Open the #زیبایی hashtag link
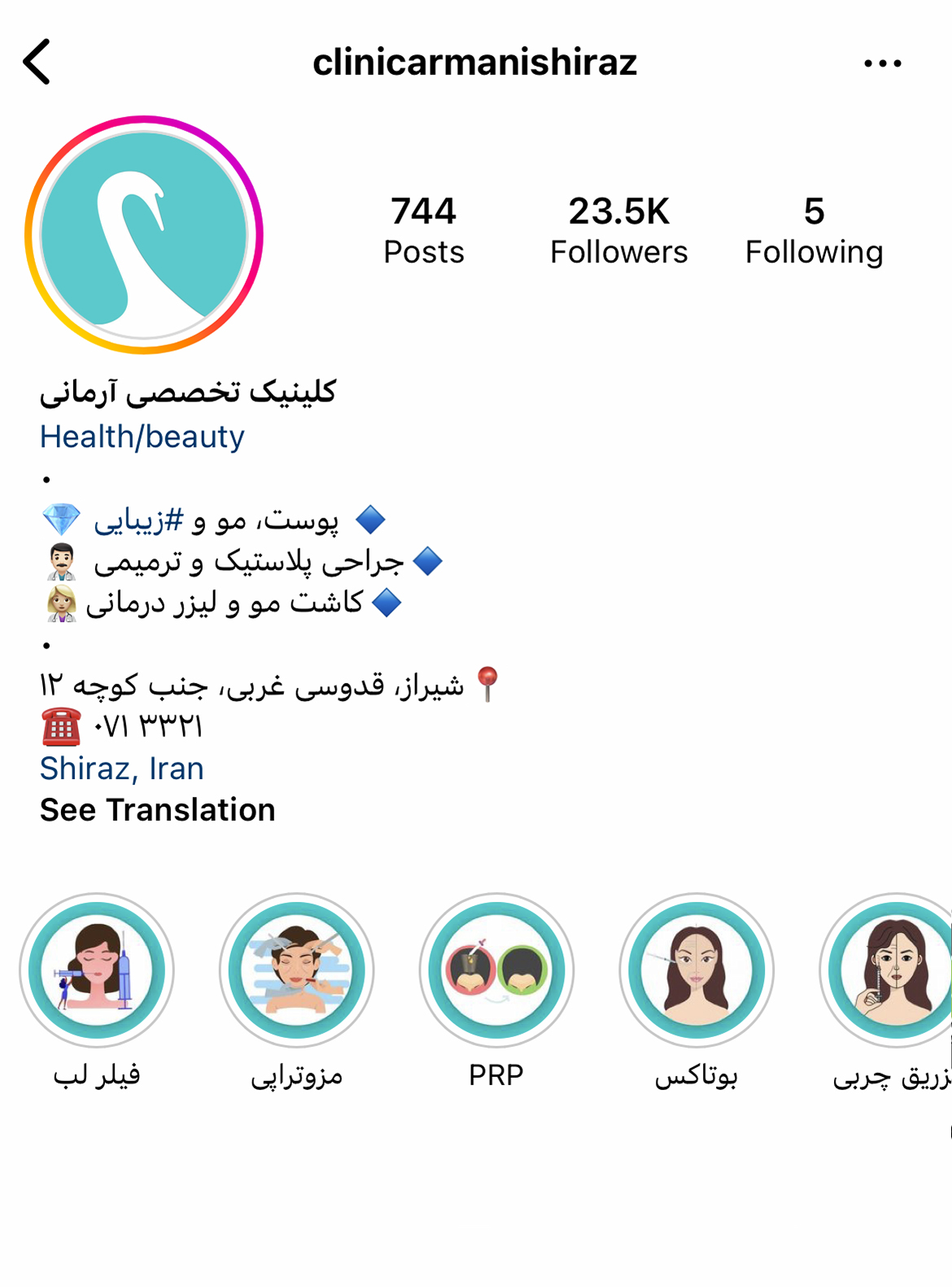This screenshot has width=952, height=1287. (x=138, y=520)
